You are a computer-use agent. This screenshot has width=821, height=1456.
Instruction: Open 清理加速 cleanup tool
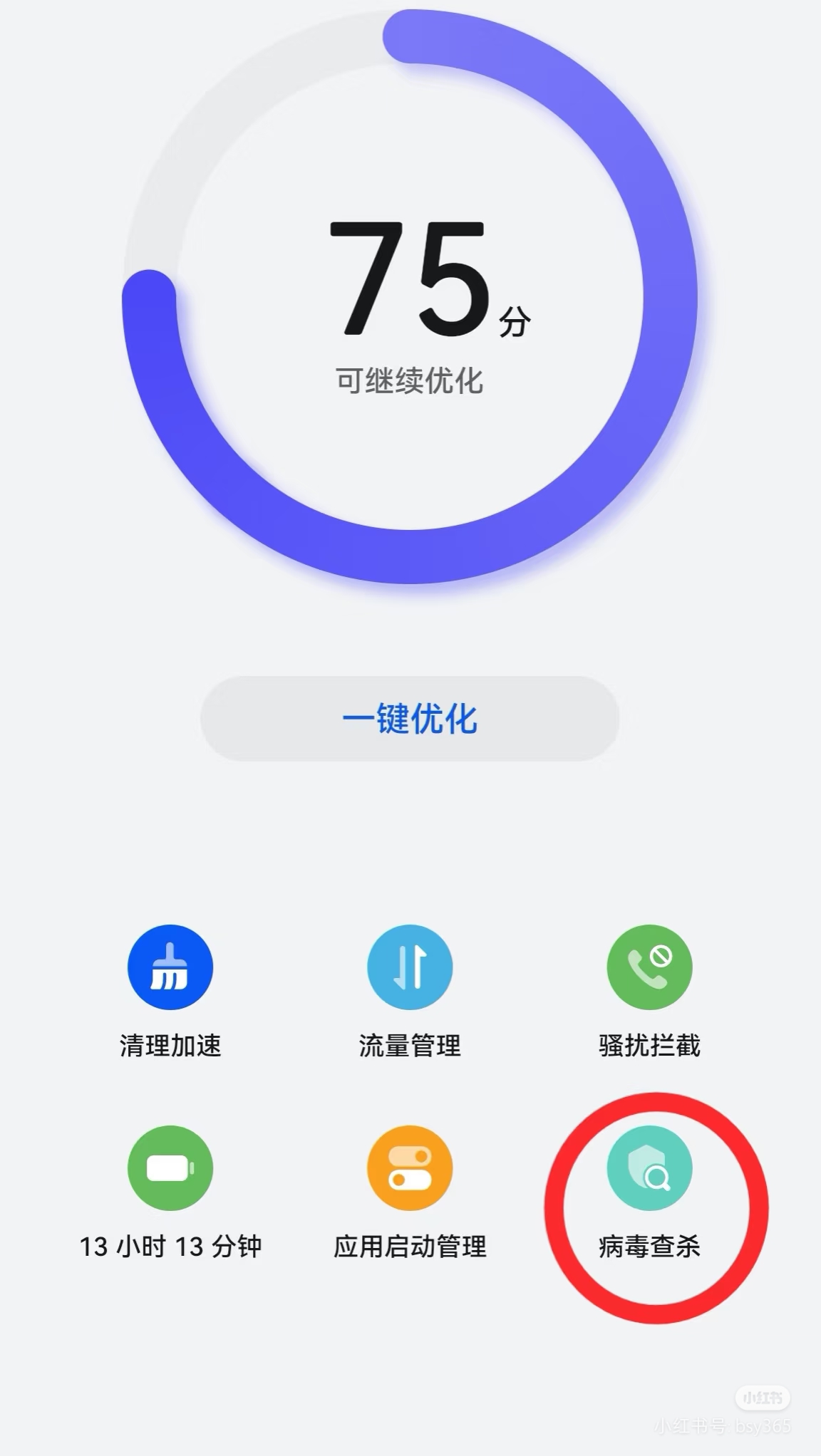click(x=170, y=967)
